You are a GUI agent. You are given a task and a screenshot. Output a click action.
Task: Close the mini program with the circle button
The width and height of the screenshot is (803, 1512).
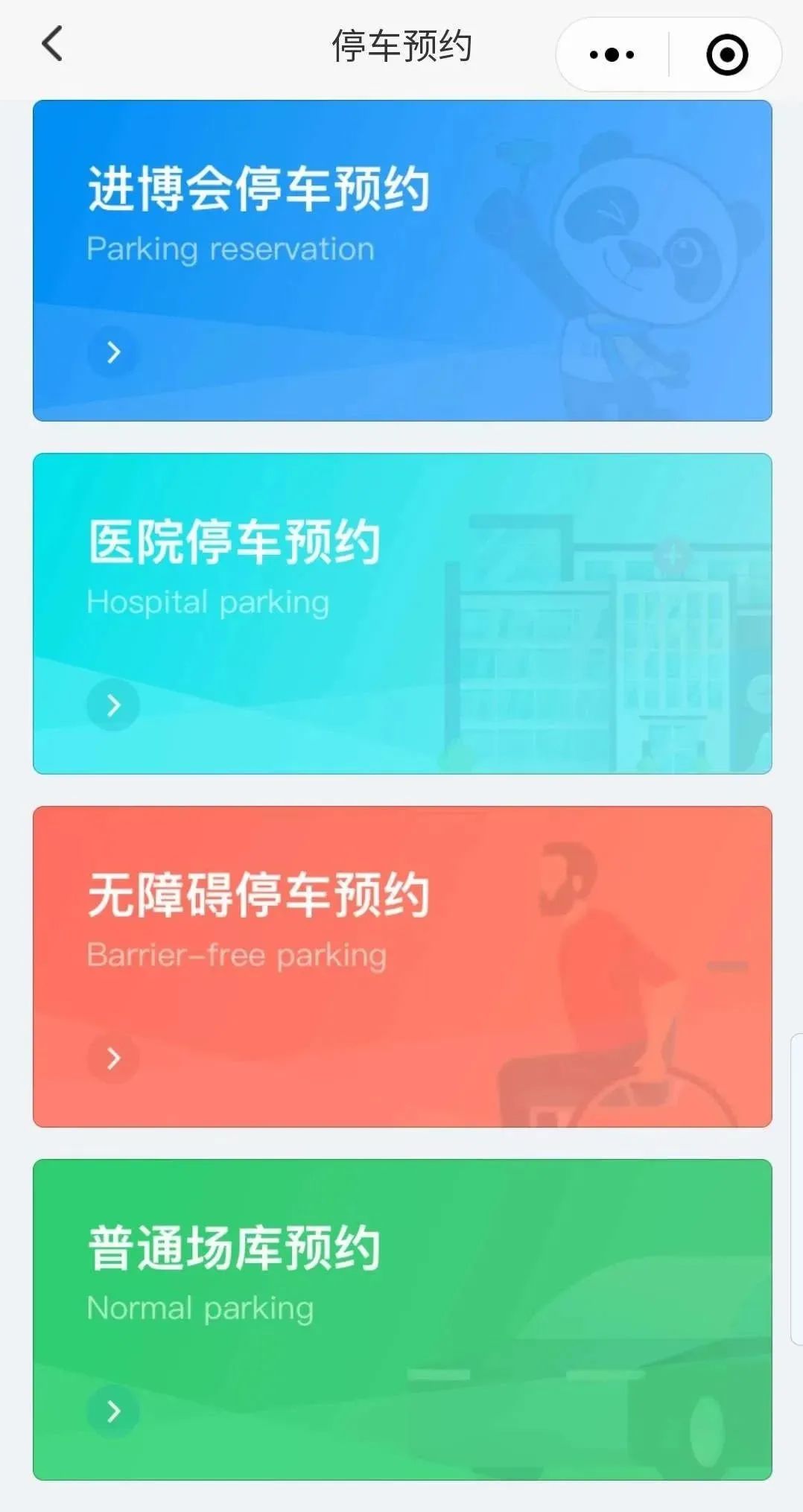726,54
